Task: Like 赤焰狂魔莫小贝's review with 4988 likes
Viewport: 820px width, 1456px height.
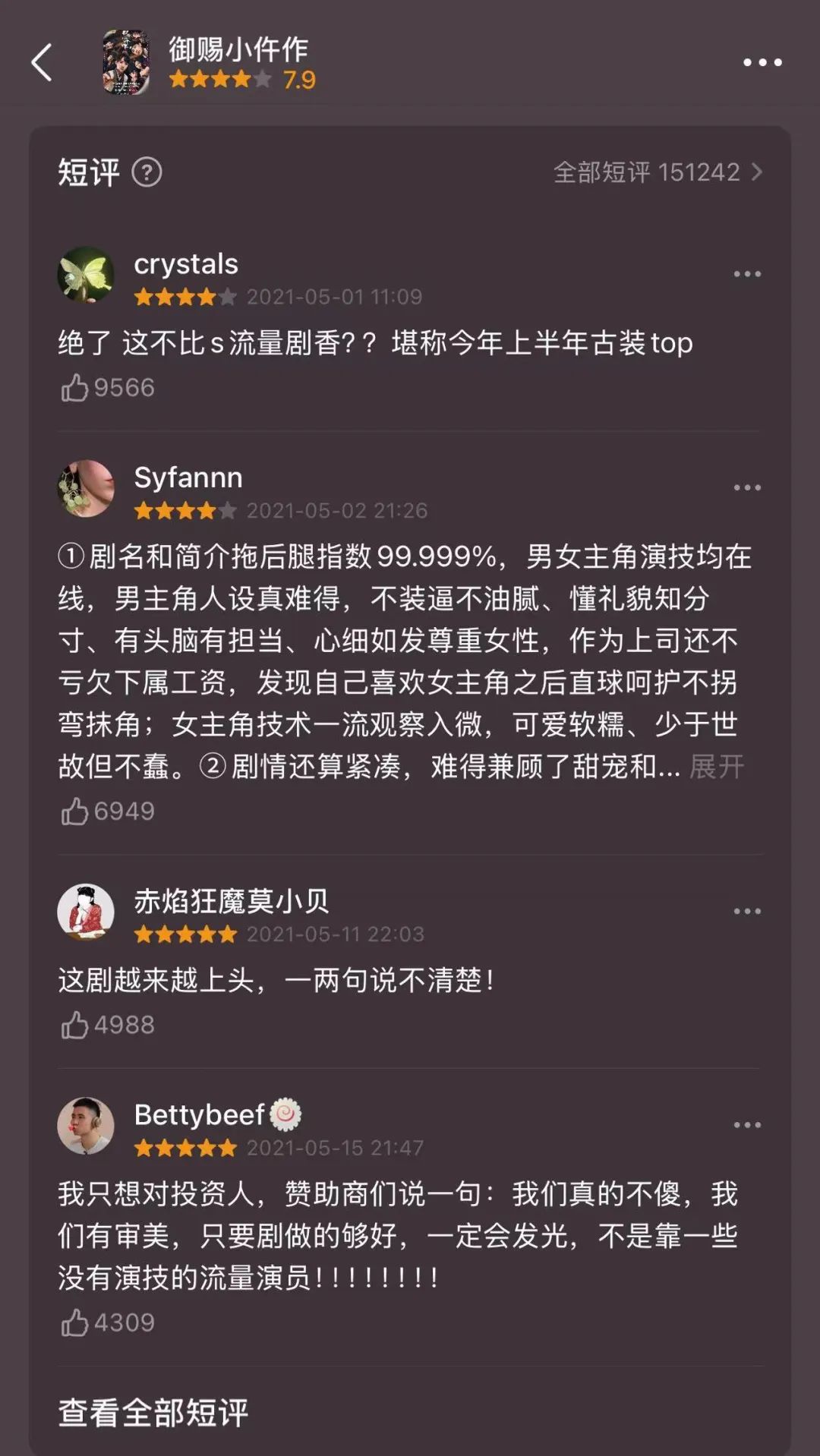Action: pyautogui.click(x=75, y=1026)
